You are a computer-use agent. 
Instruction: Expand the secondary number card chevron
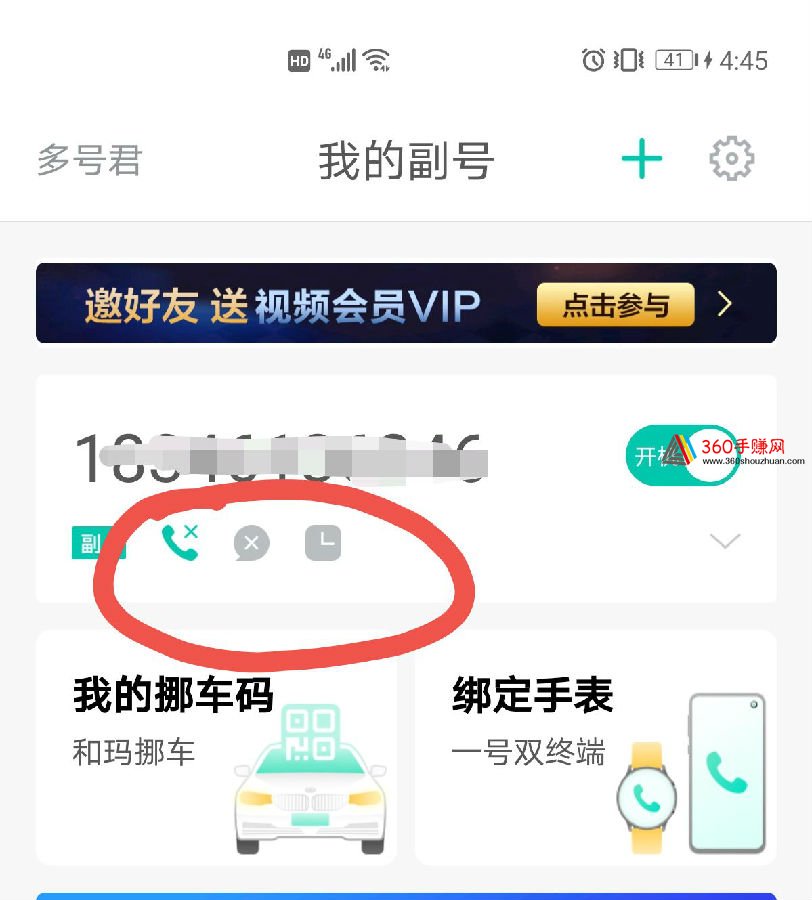coord(724,541)
